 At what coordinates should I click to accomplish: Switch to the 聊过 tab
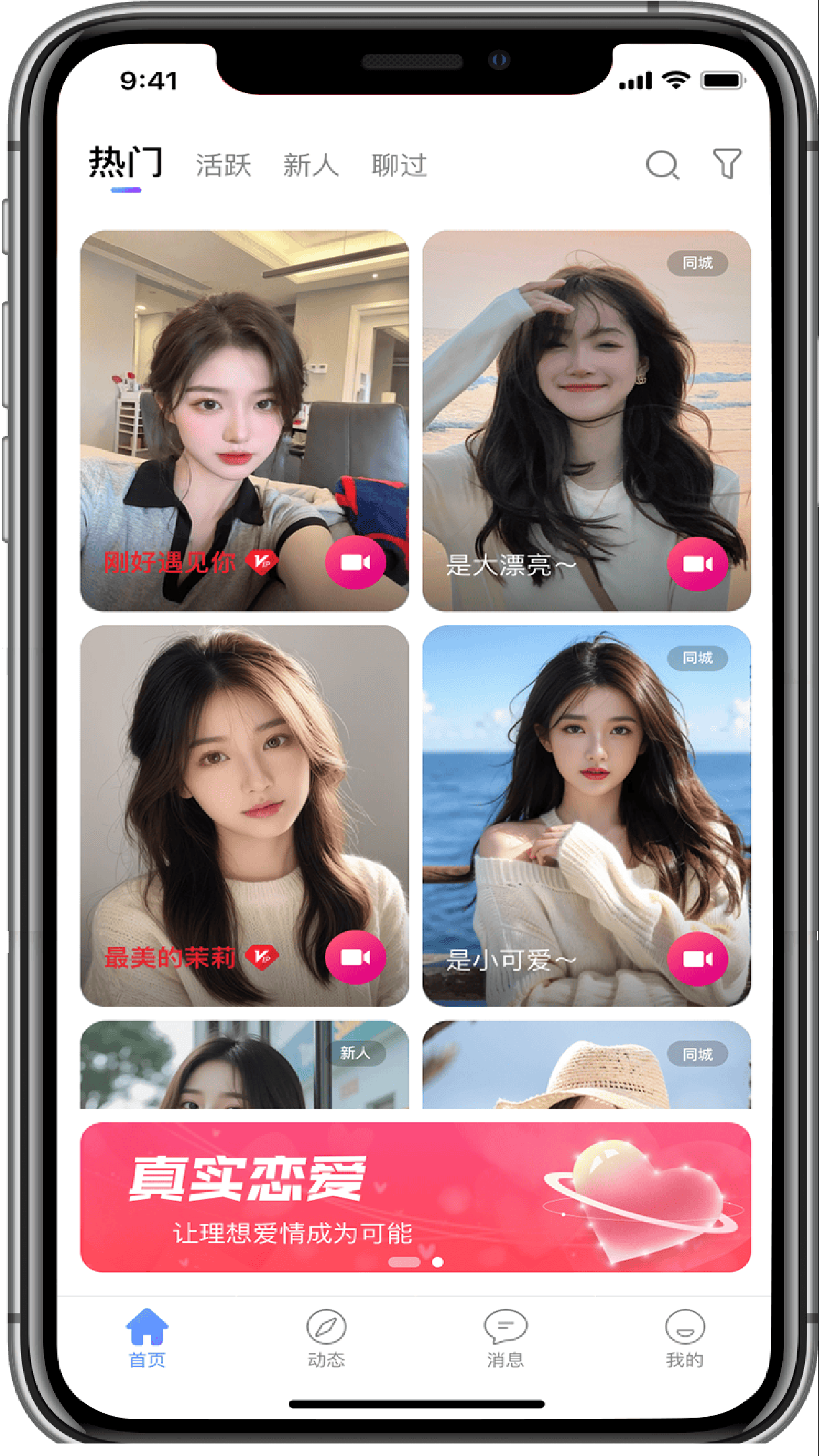click(x=399, y=166)
